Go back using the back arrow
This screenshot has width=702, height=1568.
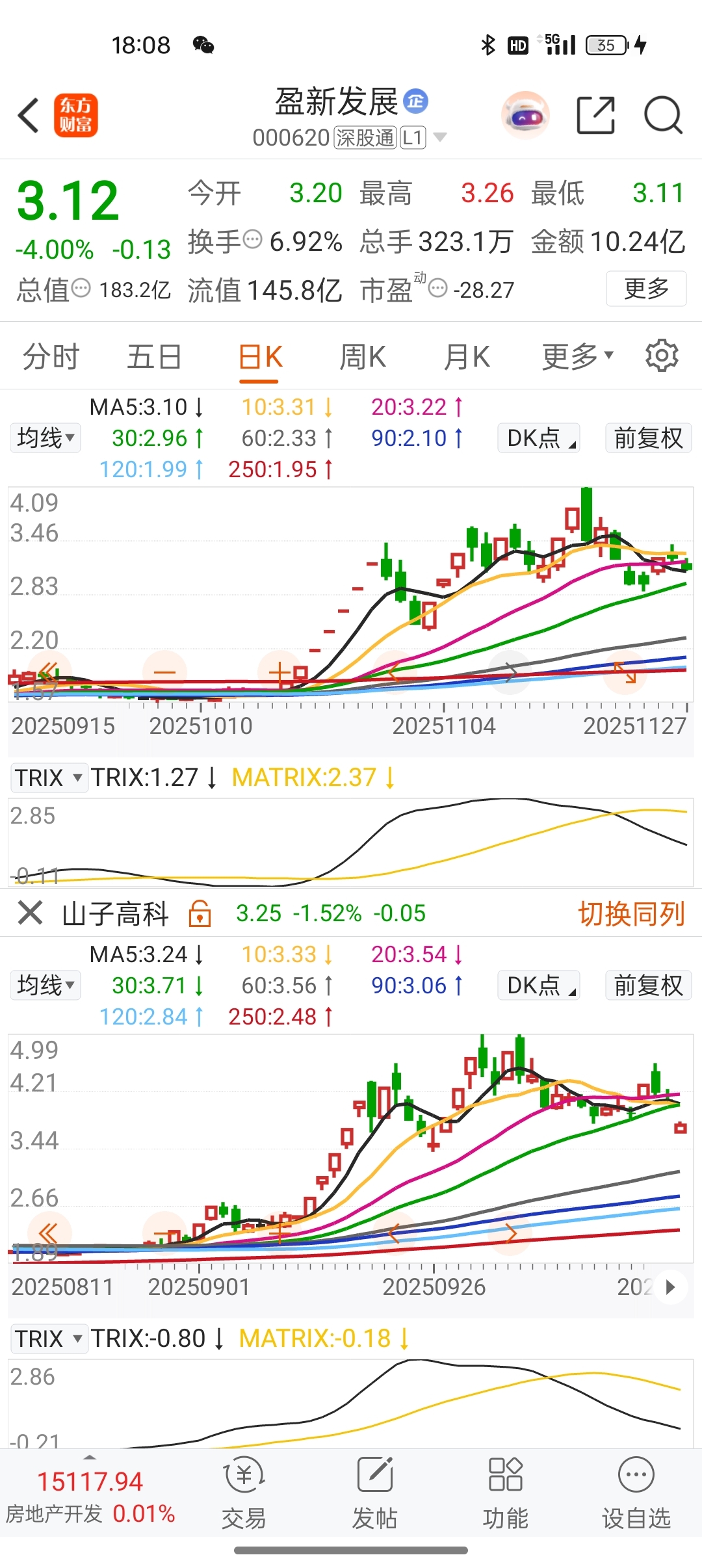pyautogui.click(x=29, y=116)
